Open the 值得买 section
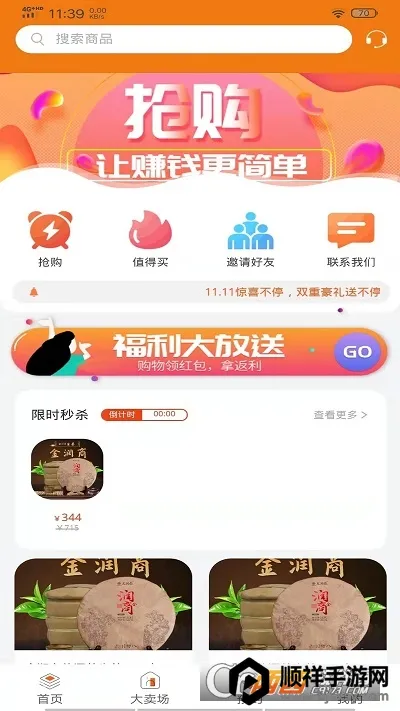 coord(150,239)
